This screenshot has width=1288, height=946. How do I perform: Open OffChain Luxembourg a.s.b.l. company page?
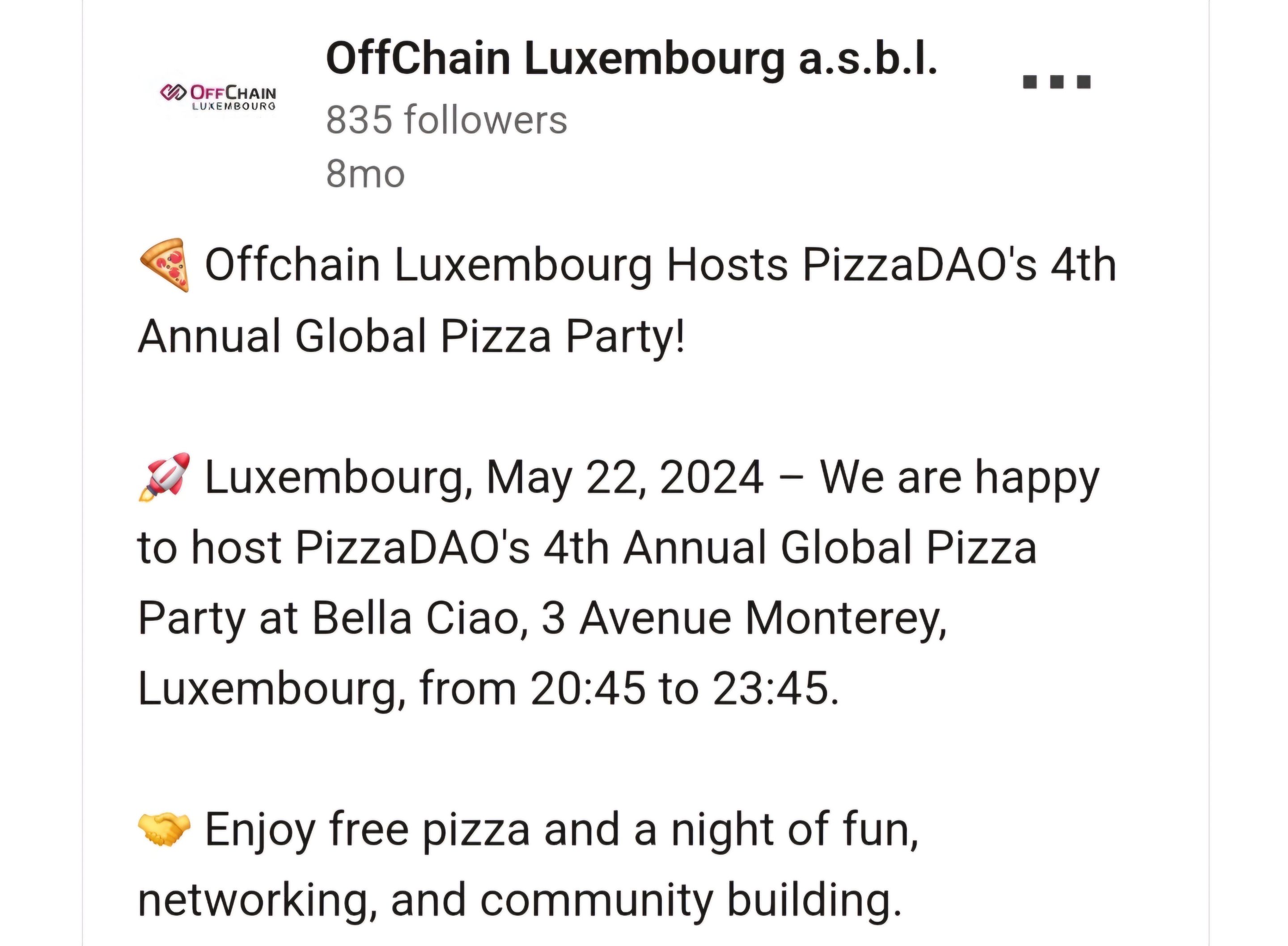(631, 59)
